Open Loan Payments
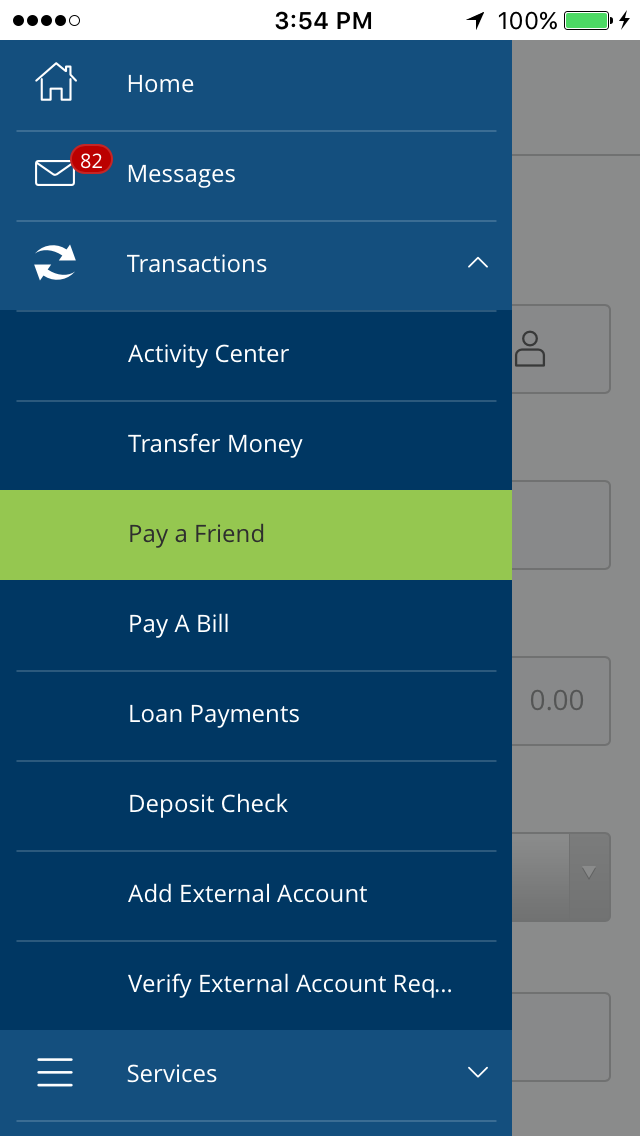The image size is (640, 1136). point(256,715)
